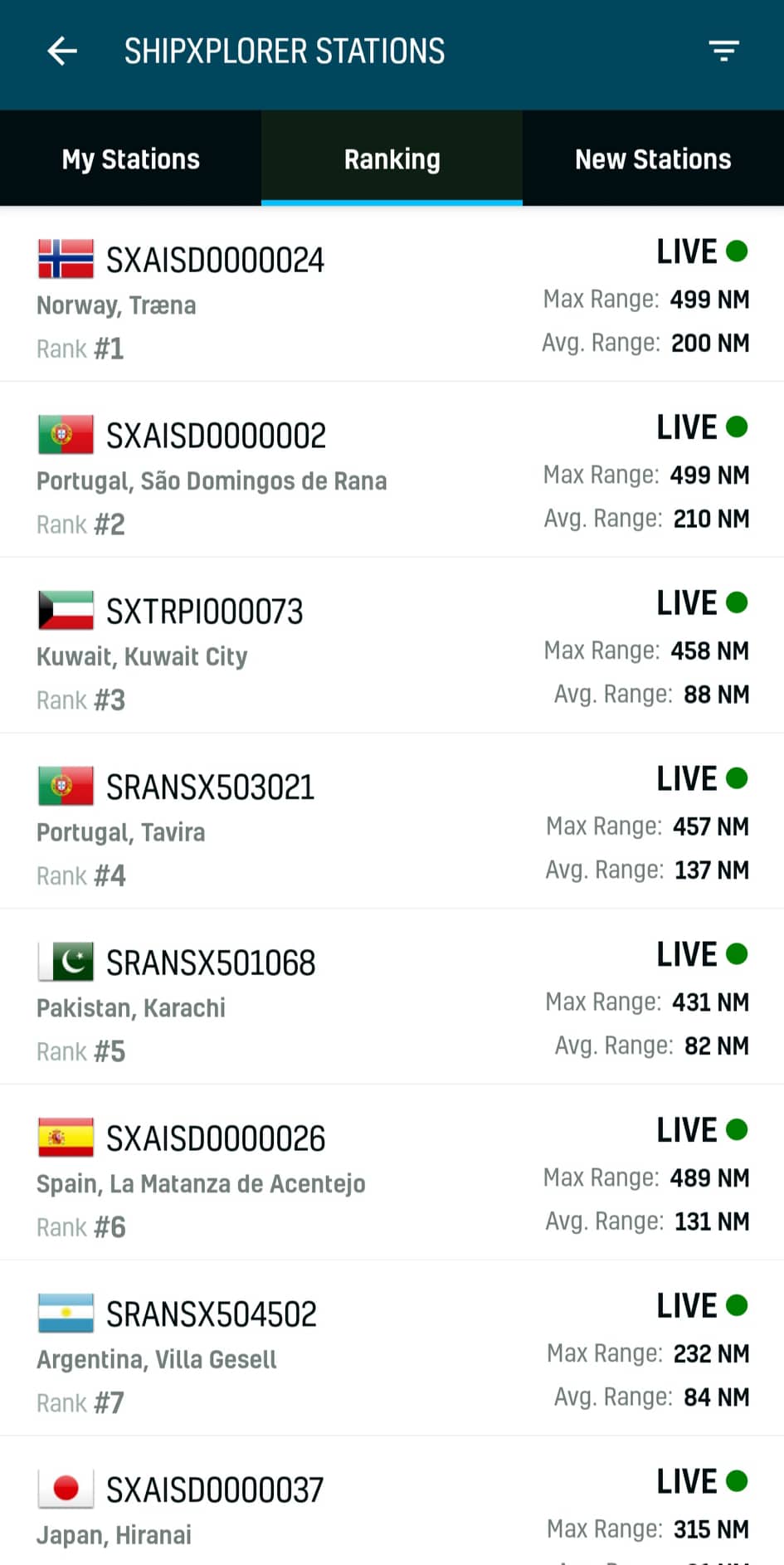Select the Ranking tab
The height and width of the screenshot is (1565, 784).
click(392, 158)
